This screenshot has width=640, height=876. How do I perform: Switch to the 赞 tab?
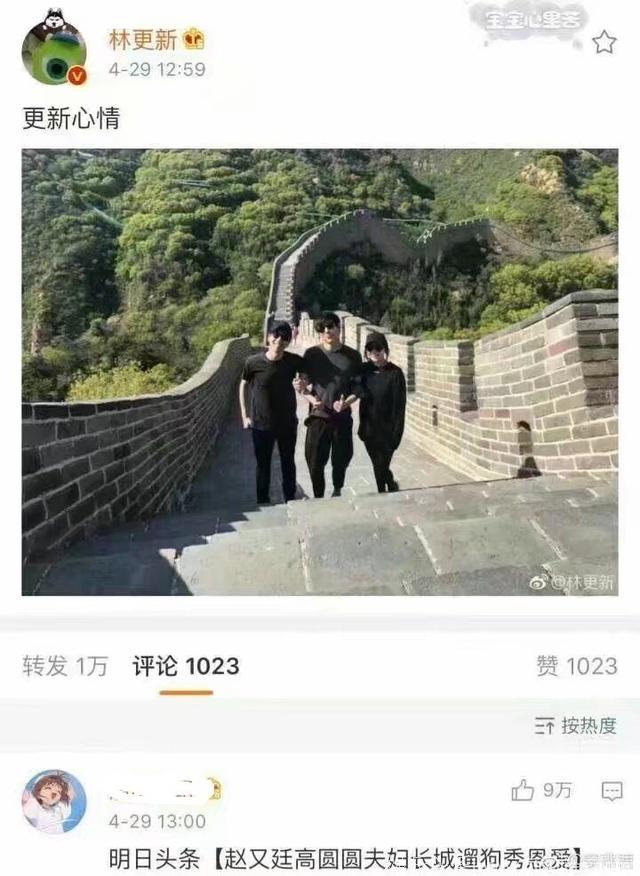pos(577,666)
